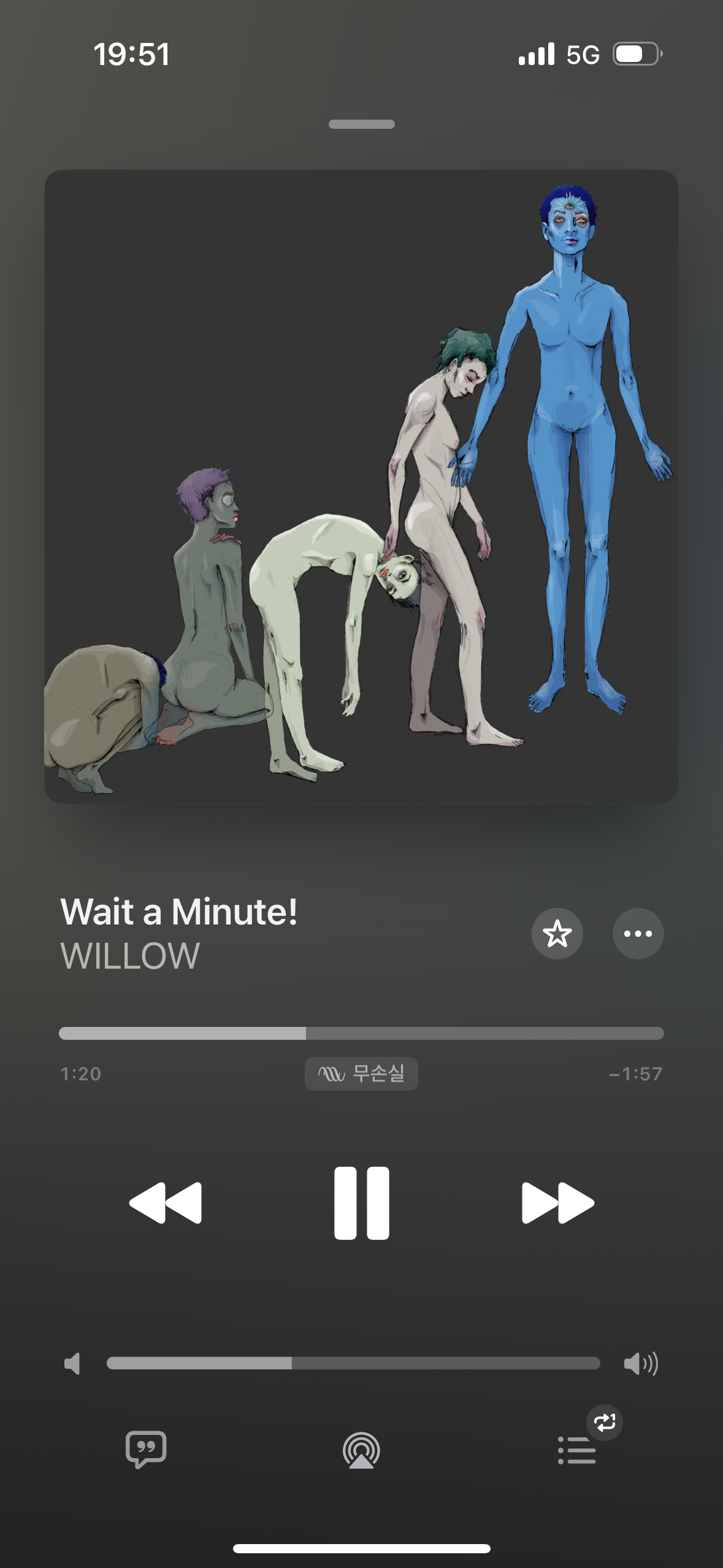This screenshot has height=1568, width=723.
Task: Tap the album artwork
Action: pos(361,486)
